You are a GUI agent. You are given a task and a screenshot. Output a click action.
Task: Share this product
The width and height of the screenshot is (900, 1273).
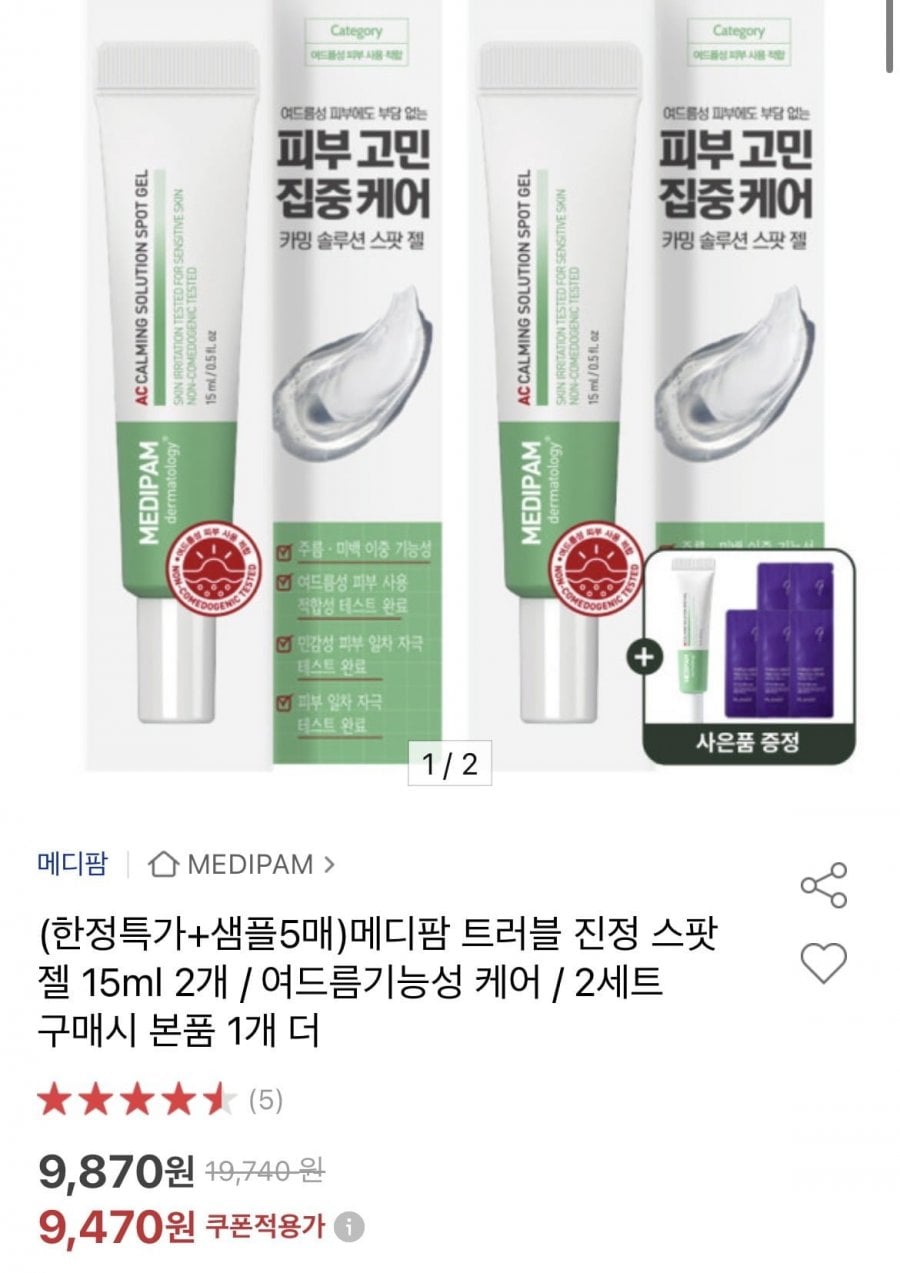pyautogui.click(x=824, y=885)
